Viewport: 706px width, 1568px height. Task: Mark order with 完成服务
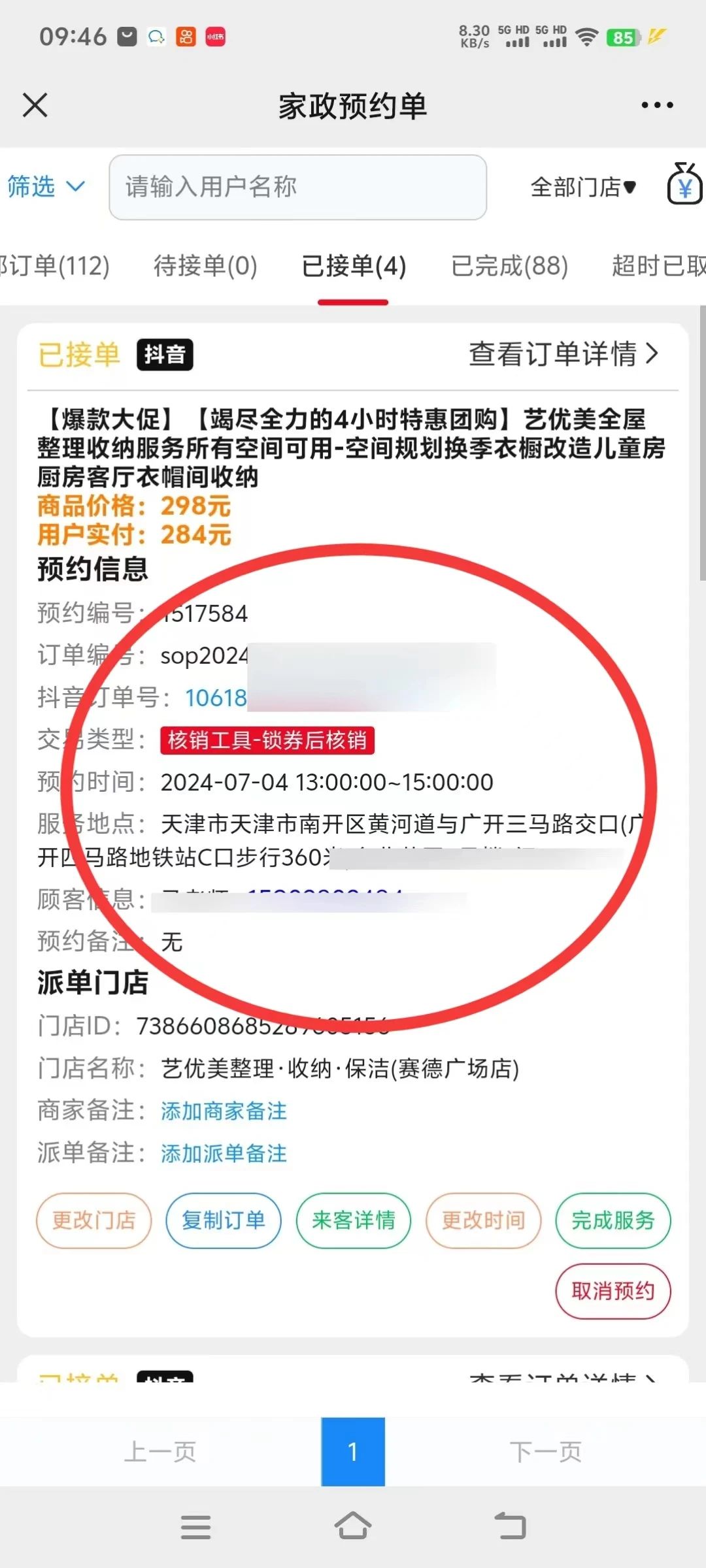point(613,1220)
